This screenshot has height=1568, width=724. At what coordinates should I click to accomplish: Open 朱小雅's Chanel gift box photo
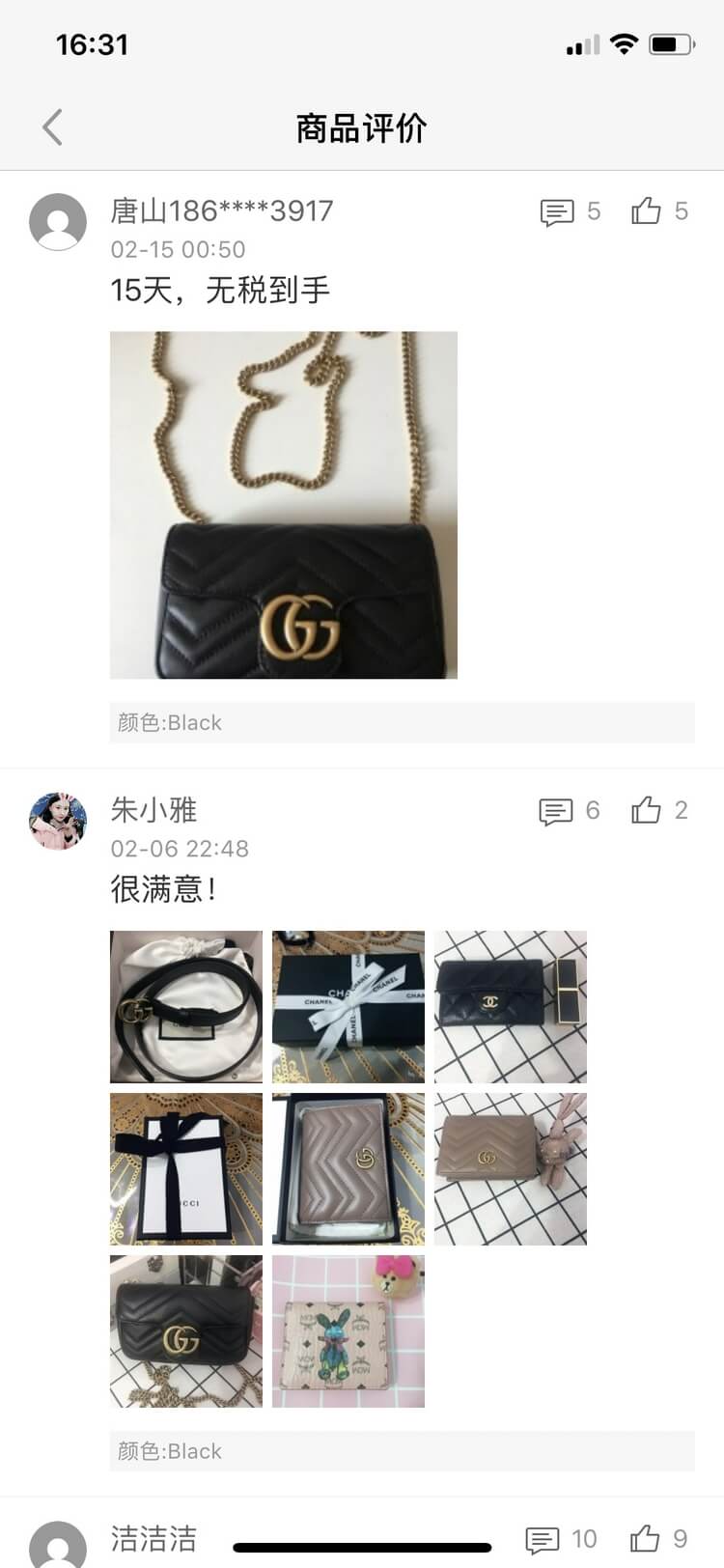[348, 1007]
